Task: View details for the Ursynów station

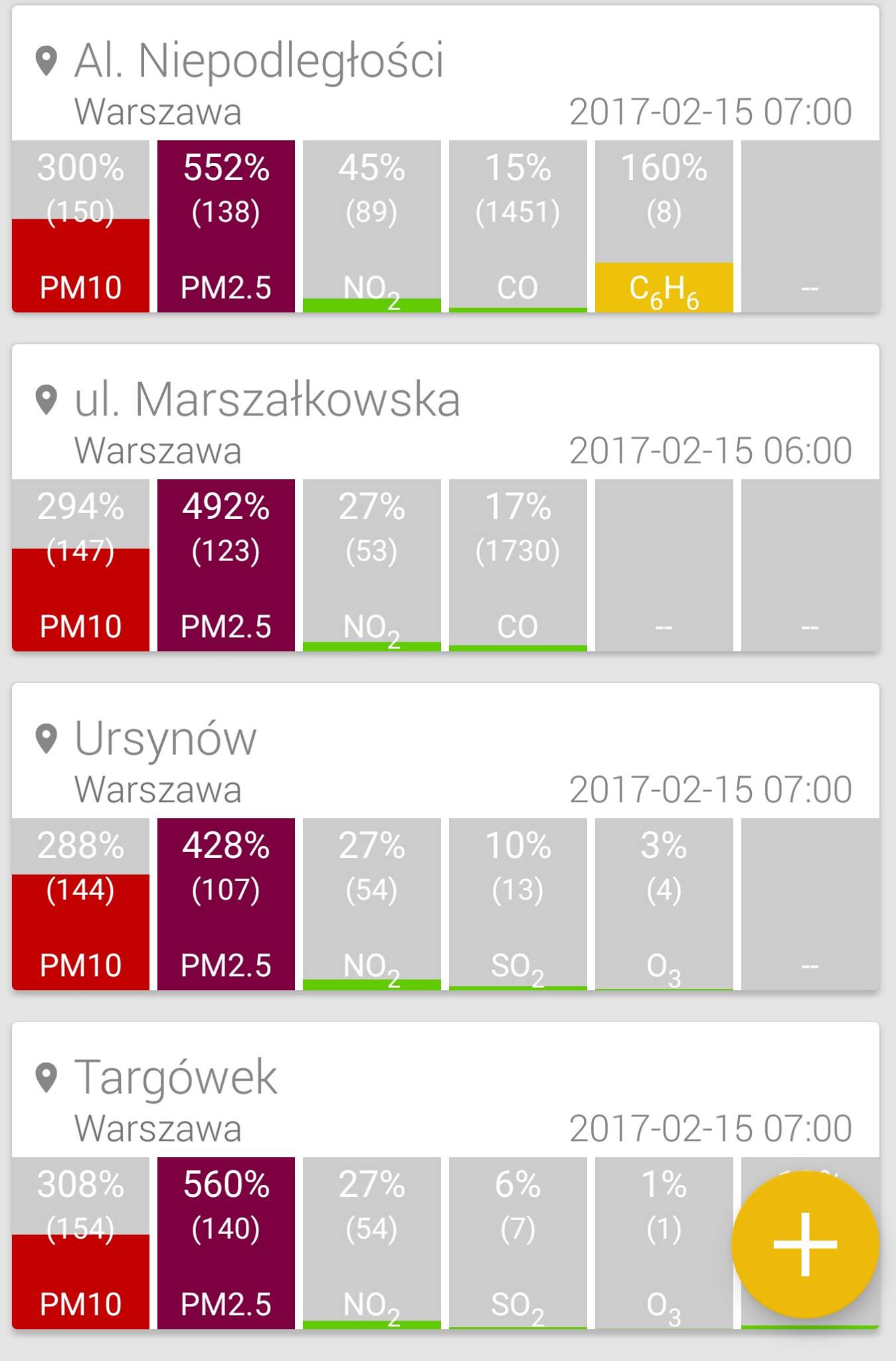Action: point(166,739)
